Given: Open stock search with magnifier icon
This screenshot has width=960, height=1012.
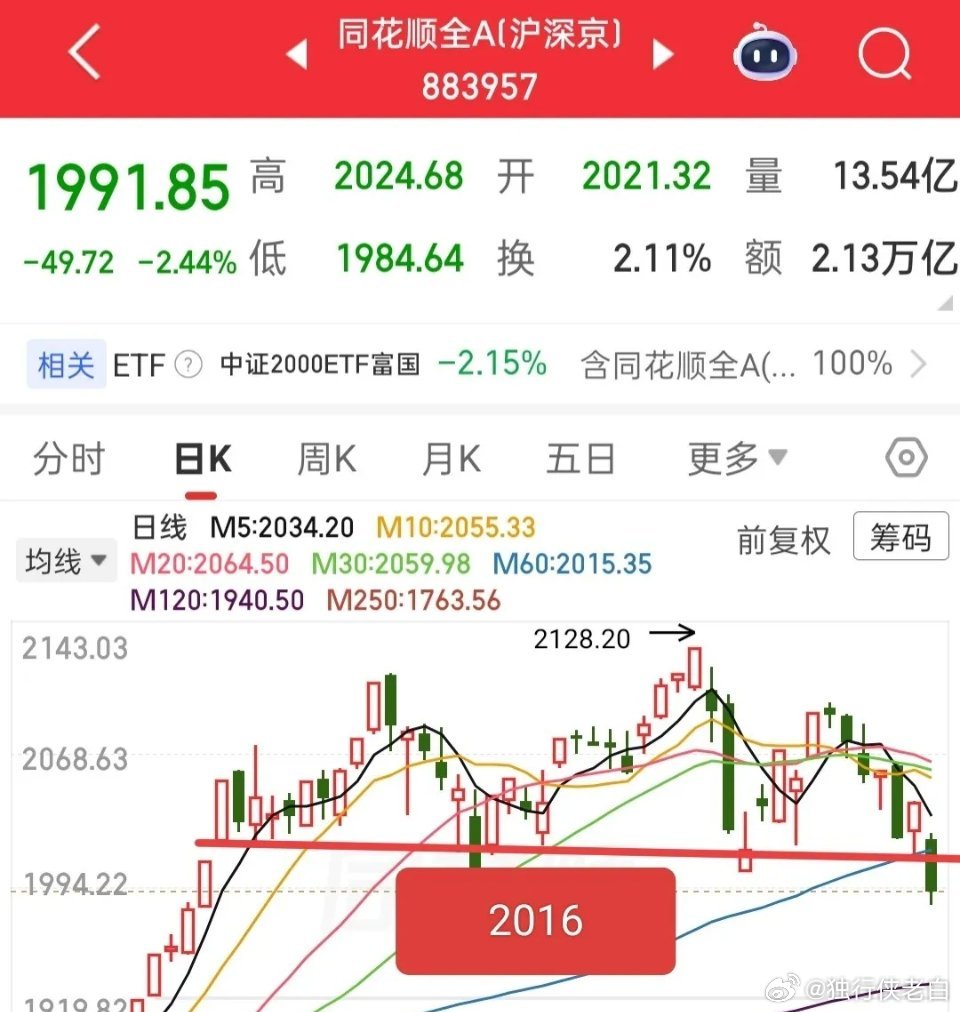Looking at the screenshot, I should 884,55.
